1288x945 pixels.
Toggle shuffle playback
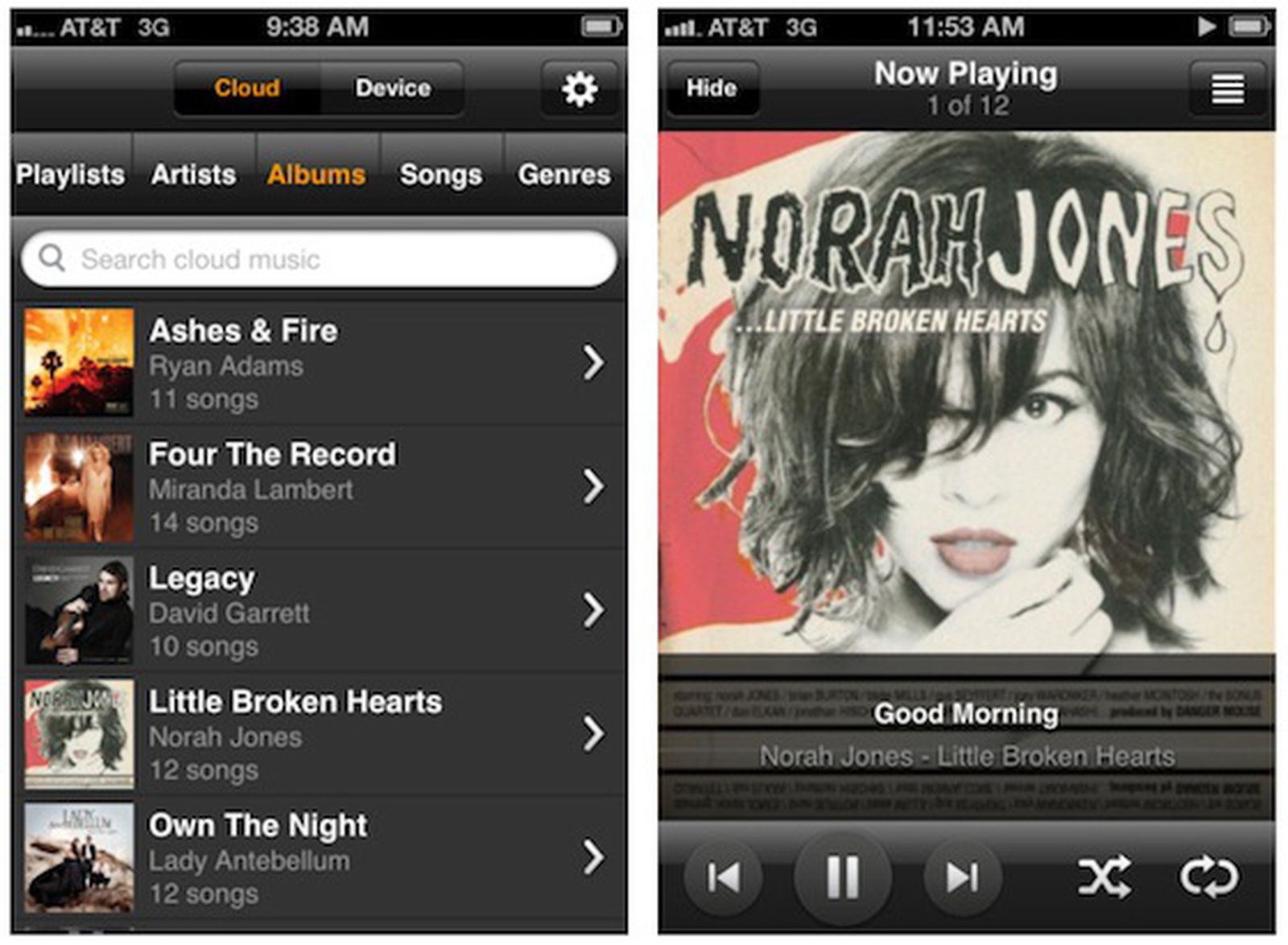[x=1104, y=877]
